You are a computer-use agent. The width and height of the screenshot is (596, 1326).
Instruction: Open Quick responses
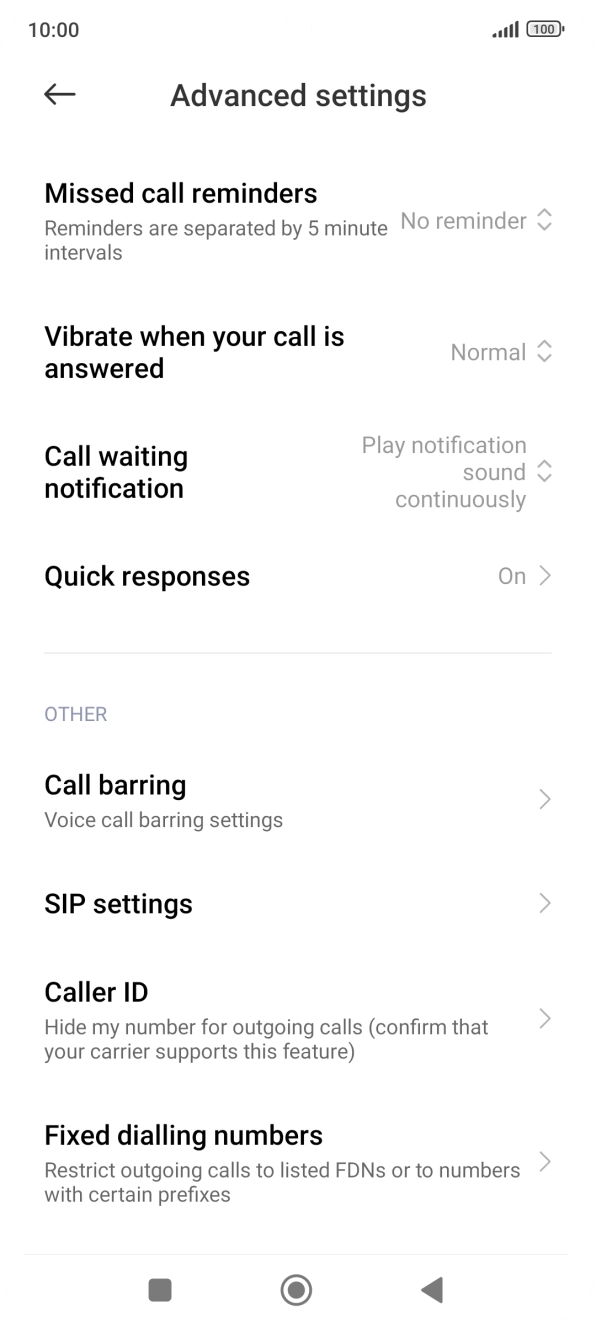point(298,576)
